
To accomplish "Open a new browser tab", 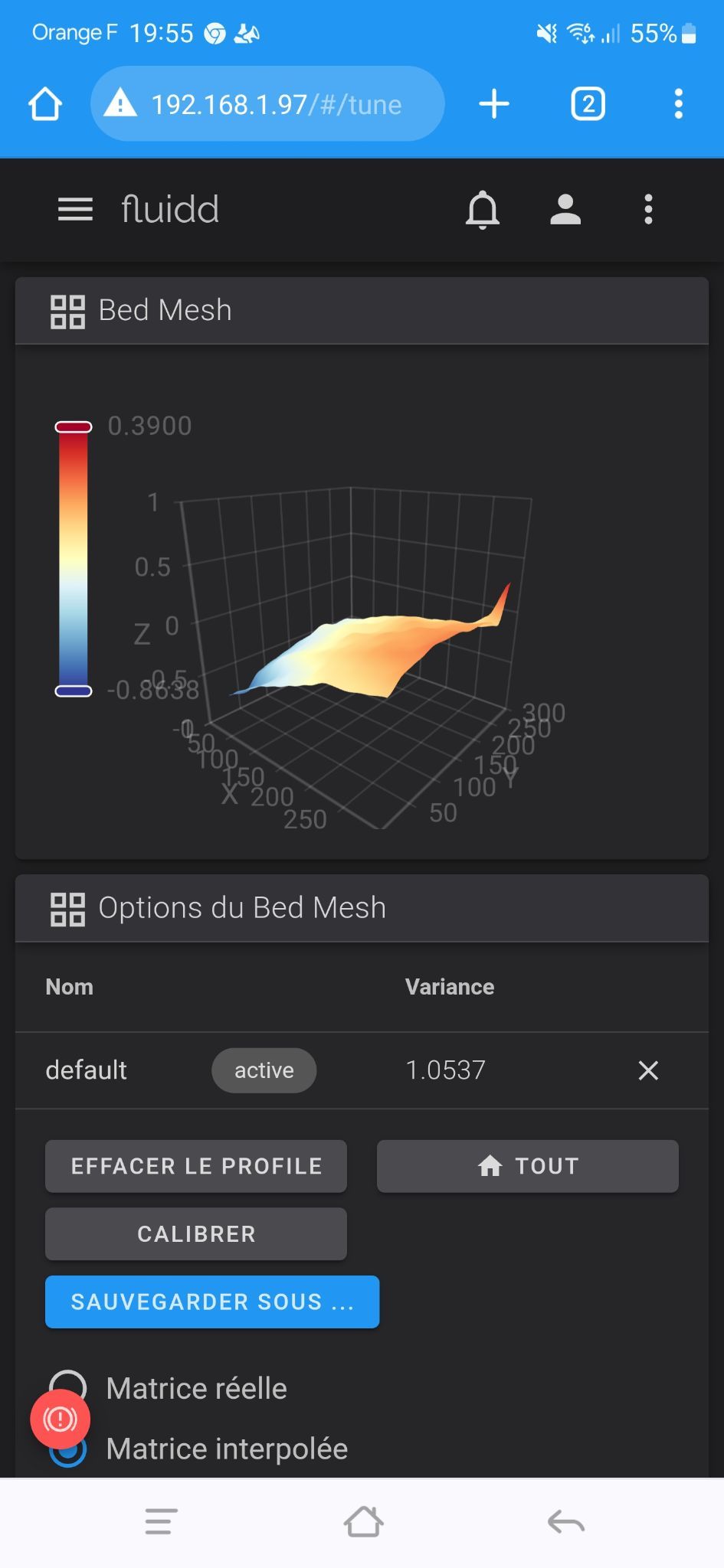I will pos(494,104).
